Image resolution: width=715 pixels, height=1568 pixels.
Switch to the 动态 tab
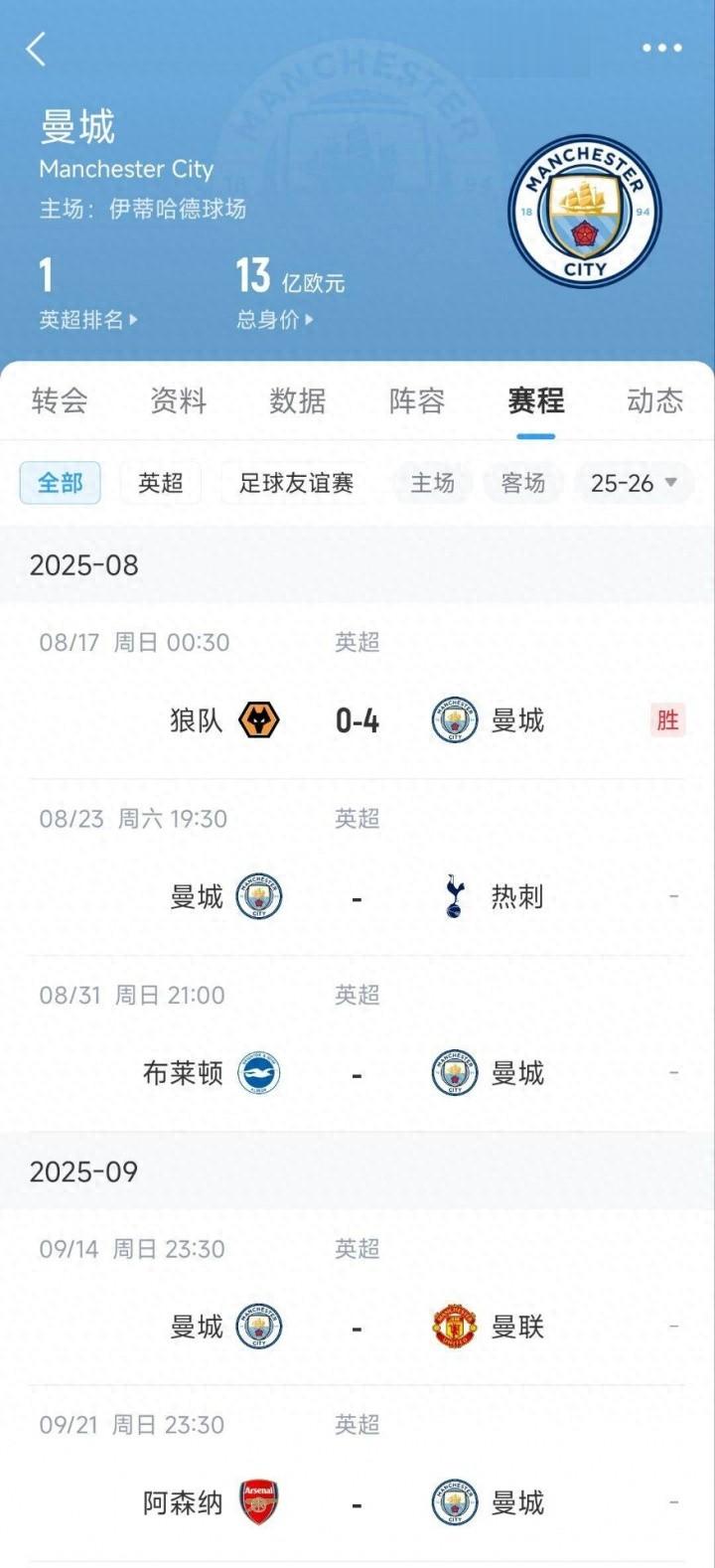tap(654, 400)
